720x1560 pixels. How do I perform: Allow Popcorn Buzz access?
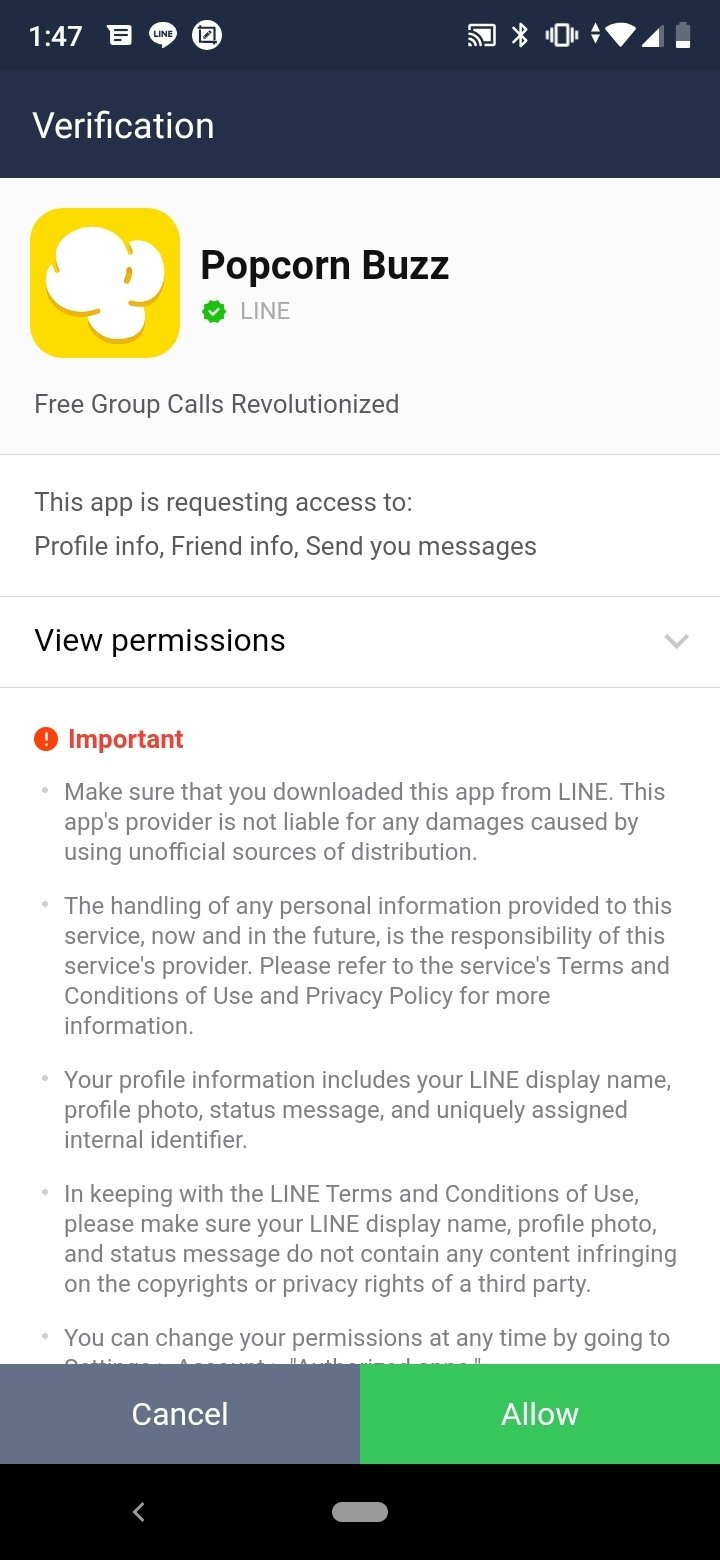540,1414
